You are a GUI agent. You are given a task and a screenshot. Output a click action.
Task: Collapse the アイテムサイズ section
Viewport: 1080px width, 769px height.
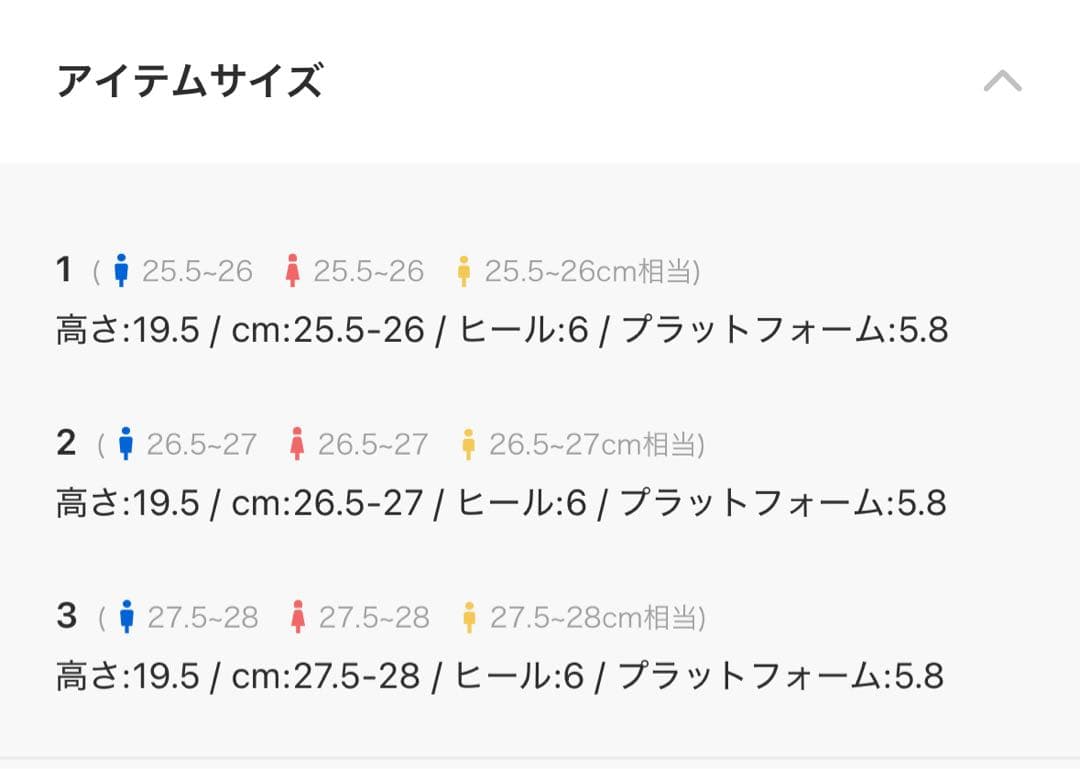[x=1002, y=81]
